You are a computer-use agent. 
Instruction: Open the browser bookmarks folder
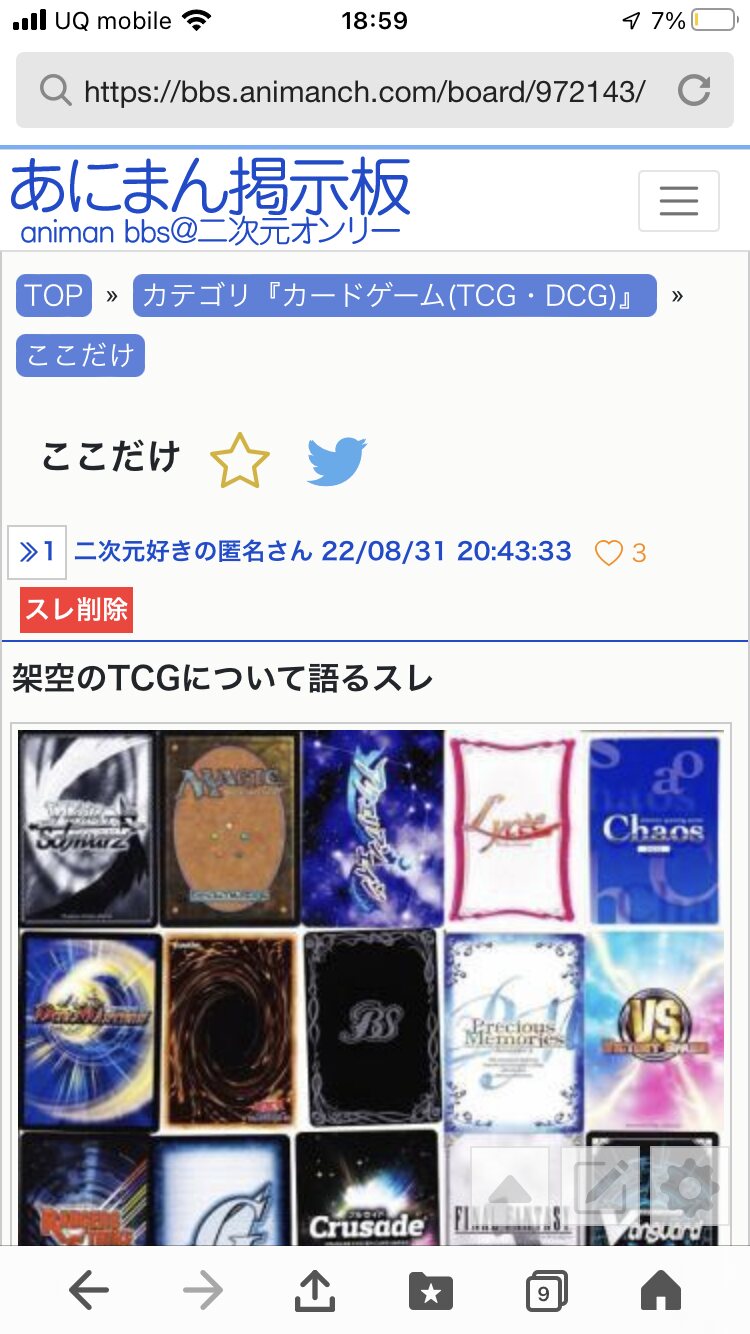click(431, 1291)
